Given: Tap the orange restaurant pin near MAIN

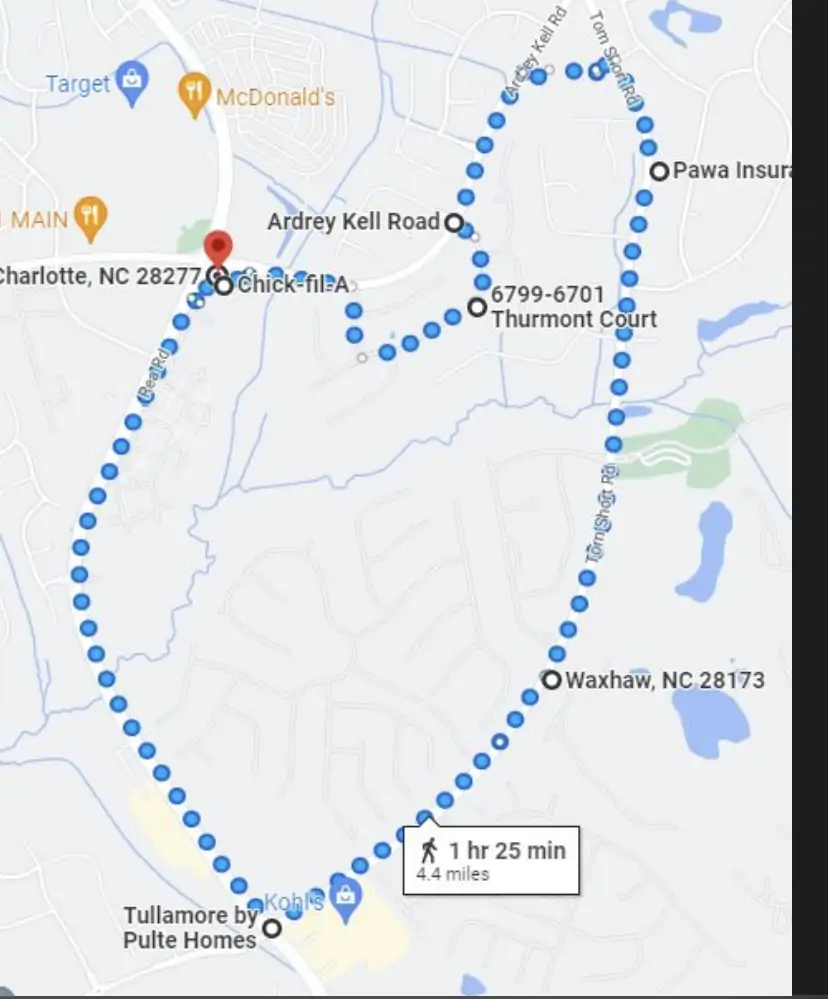Looking at the screenshot, I should coord(90,217).
